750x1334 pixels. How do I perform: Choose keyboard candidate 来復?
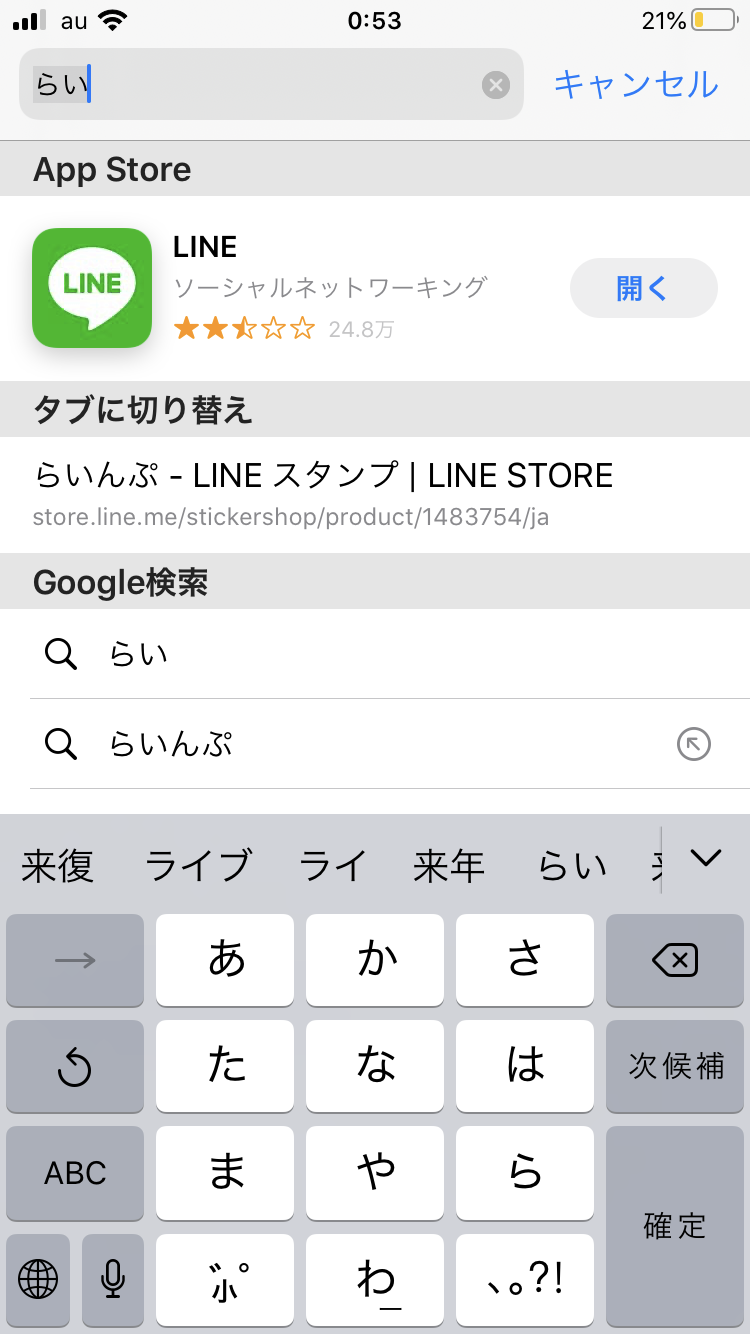pos(57,866)
